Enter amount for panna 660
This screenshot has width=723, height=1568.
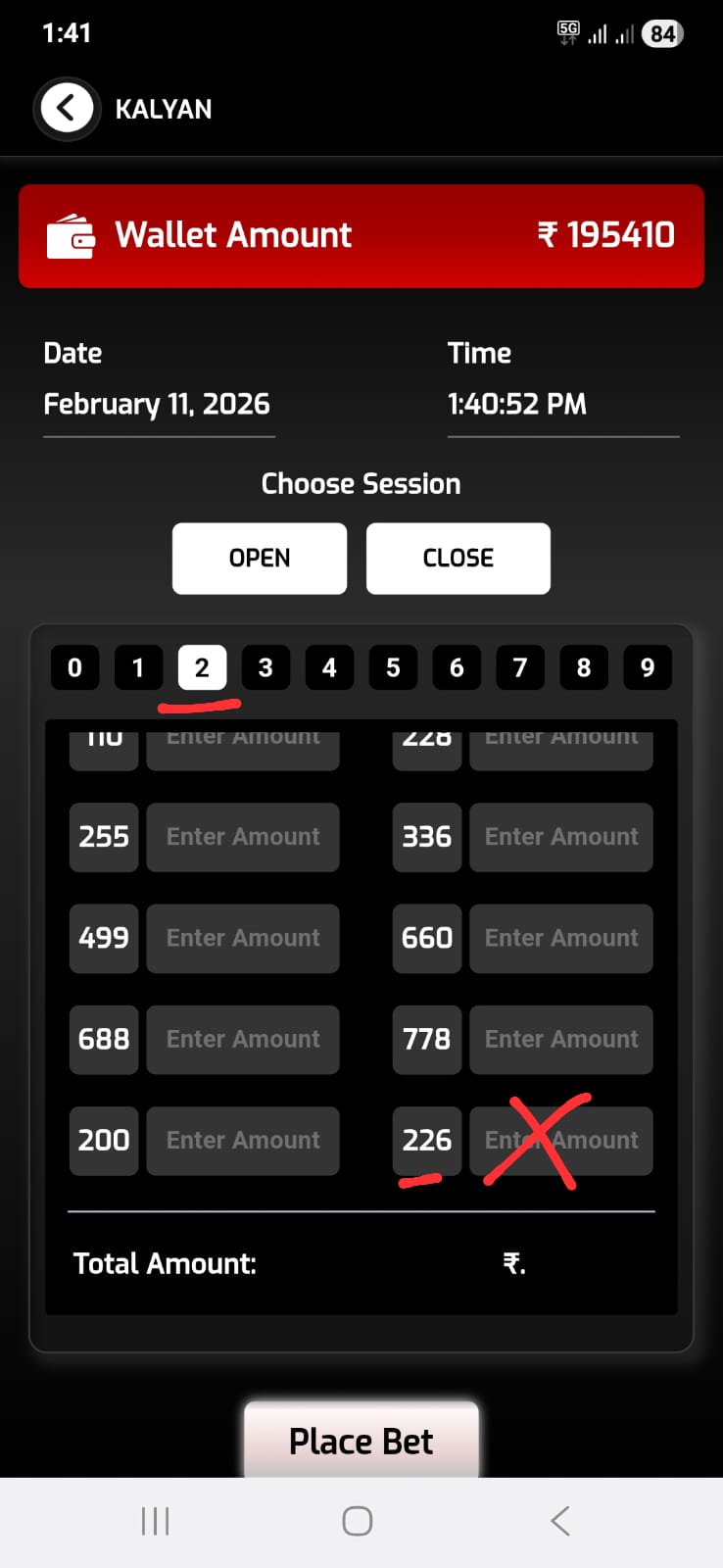(x=561, y=938)
